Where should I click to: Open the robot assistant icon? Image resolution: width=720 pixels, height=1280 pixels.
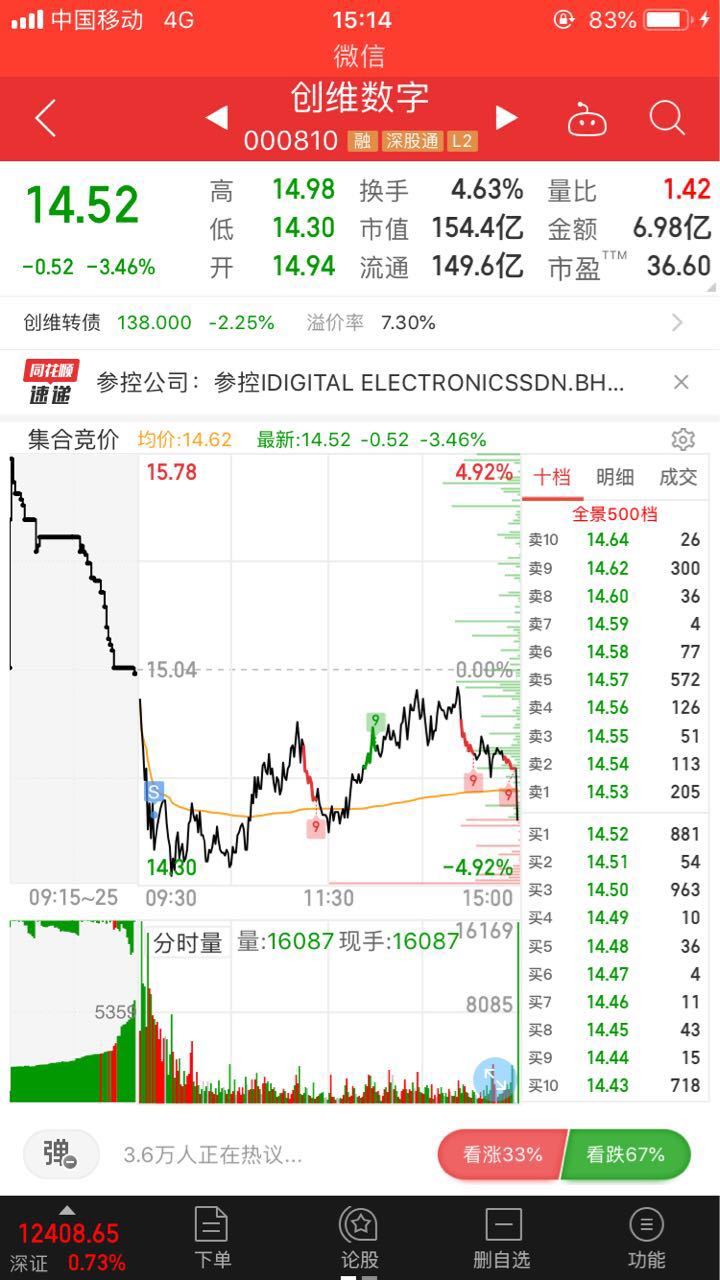(587, 119)
